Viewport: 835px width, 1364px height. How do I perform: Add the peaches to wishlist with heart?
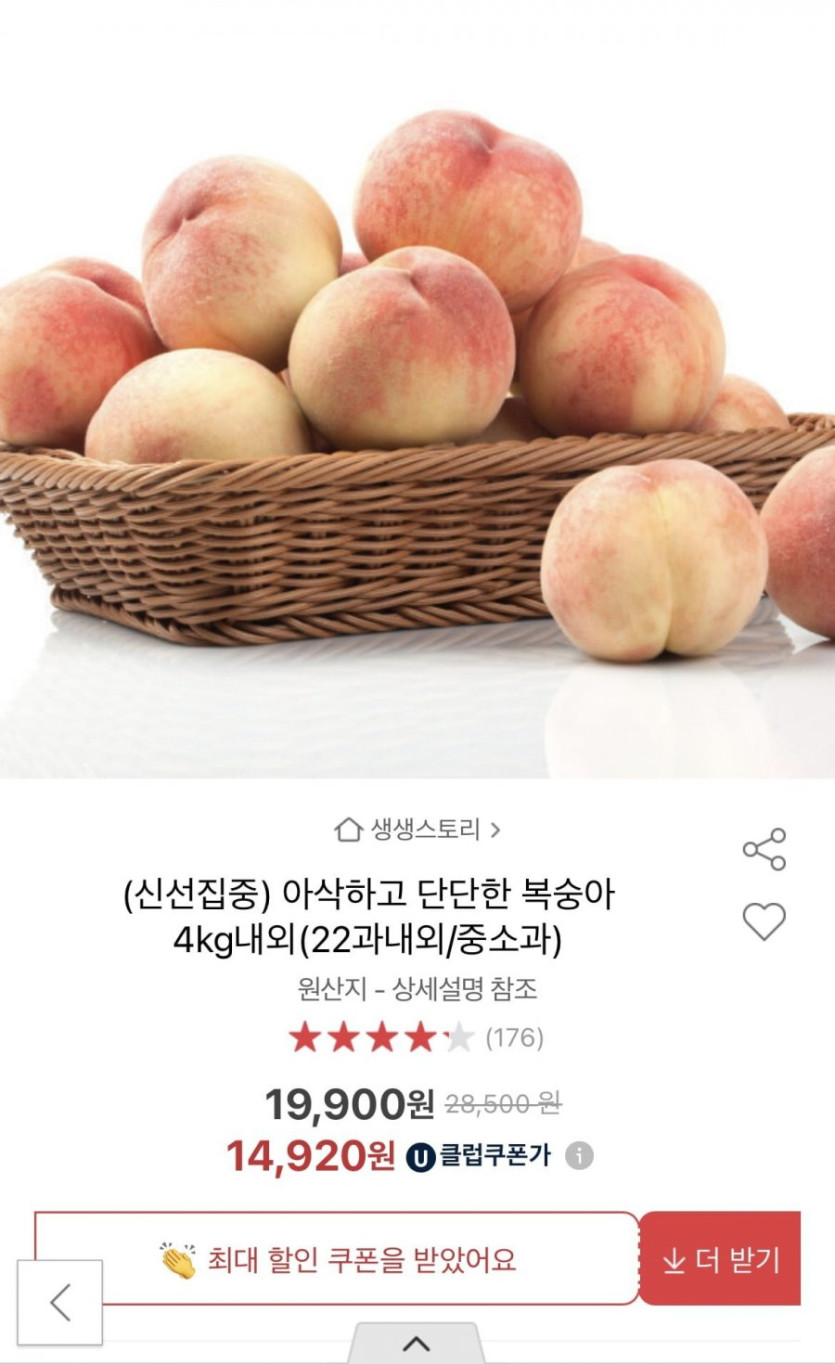coord(764,921)
